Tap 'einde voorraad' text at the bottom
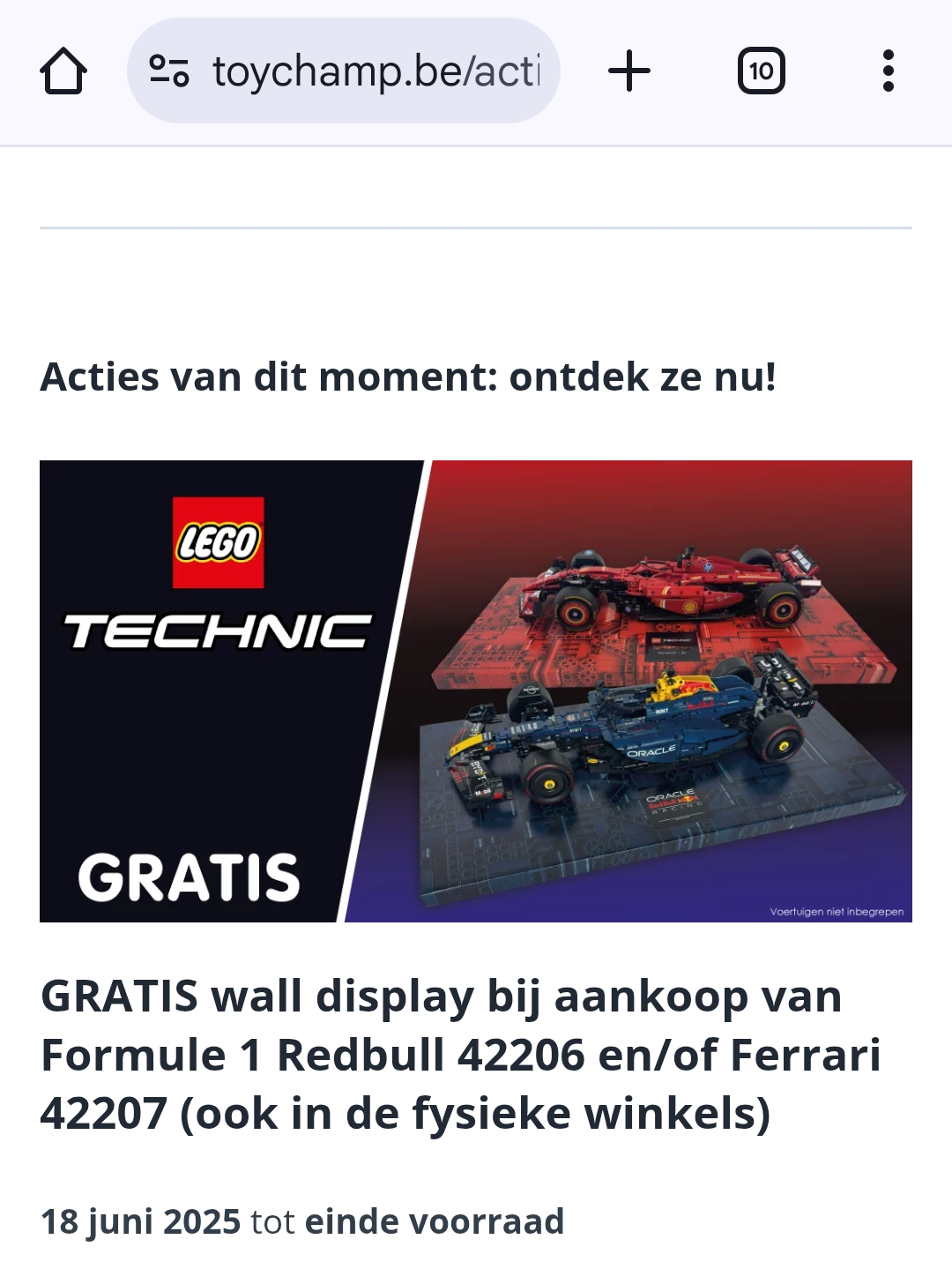This screenshot has height=1284, width=952. (432, 1222)
